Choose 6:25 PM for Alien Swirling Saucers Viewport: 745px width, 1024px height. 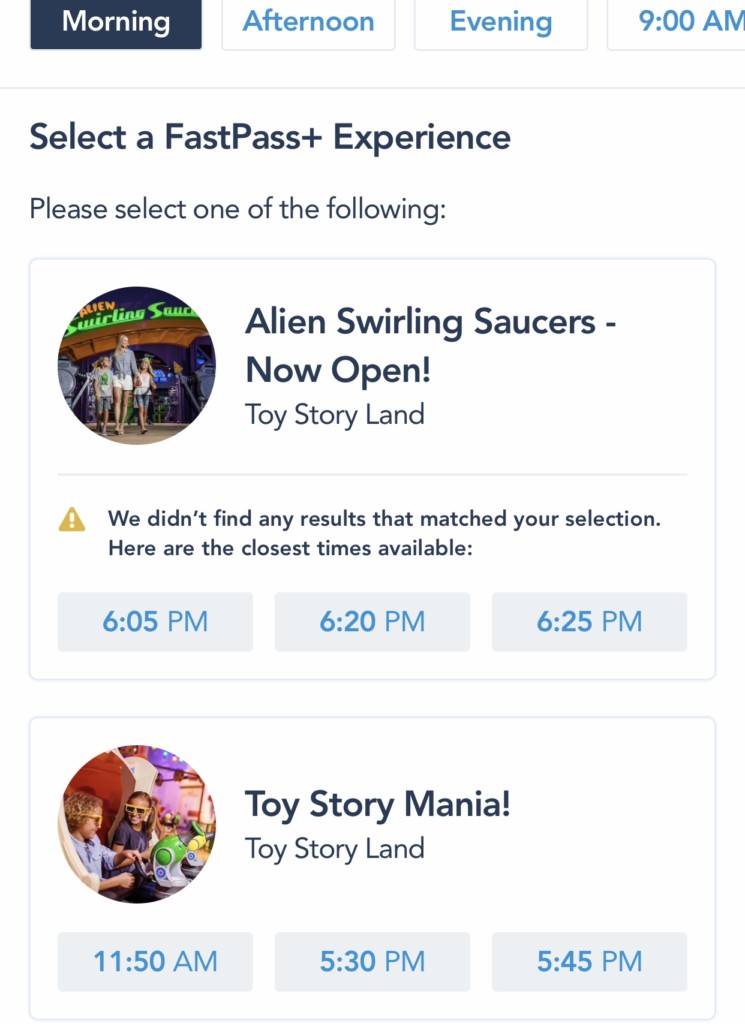point(589,622)
